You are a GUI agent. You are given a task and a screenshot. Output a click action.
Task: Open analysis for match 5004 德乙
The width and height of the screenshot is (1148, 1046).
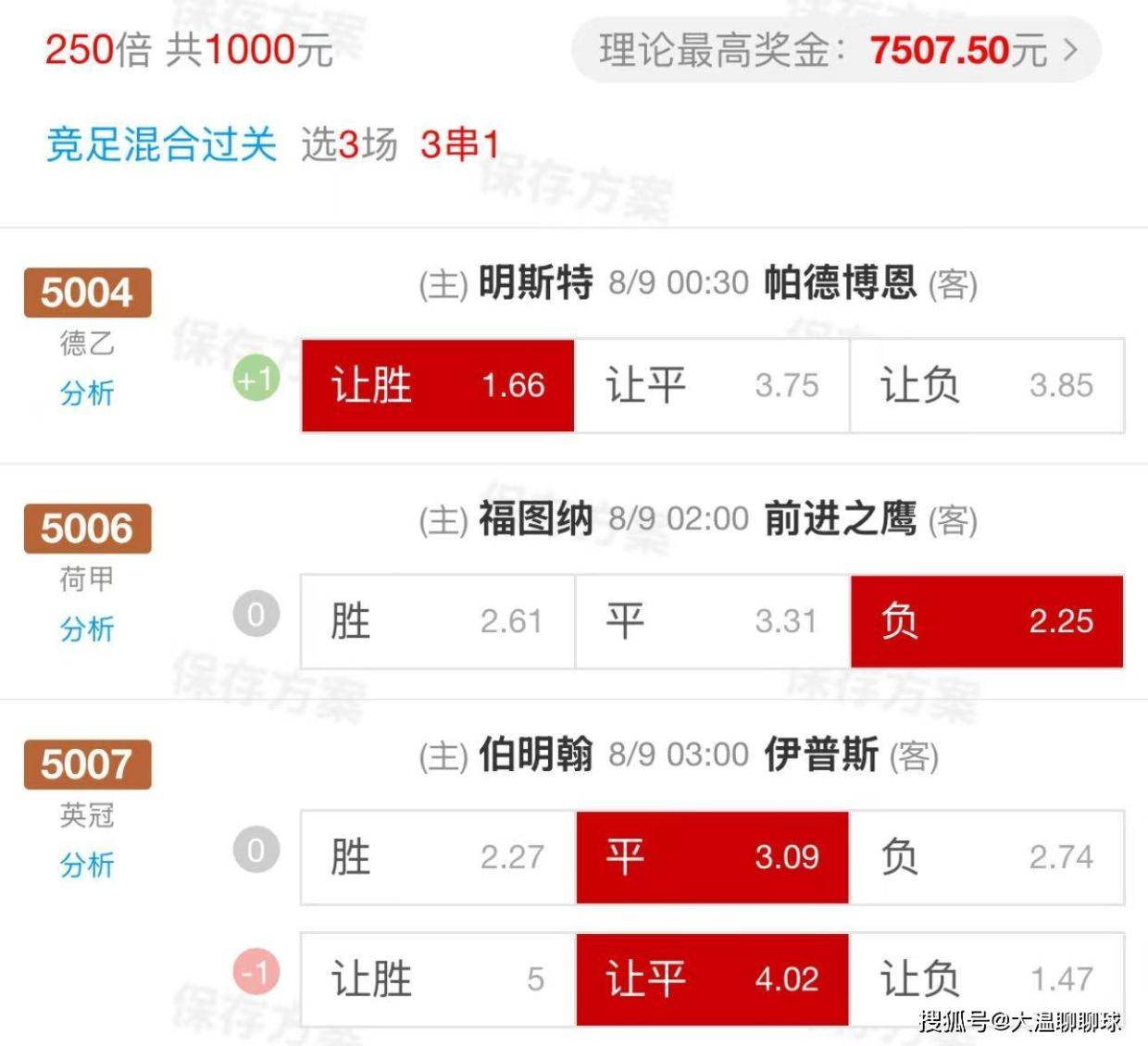[86, 393]
